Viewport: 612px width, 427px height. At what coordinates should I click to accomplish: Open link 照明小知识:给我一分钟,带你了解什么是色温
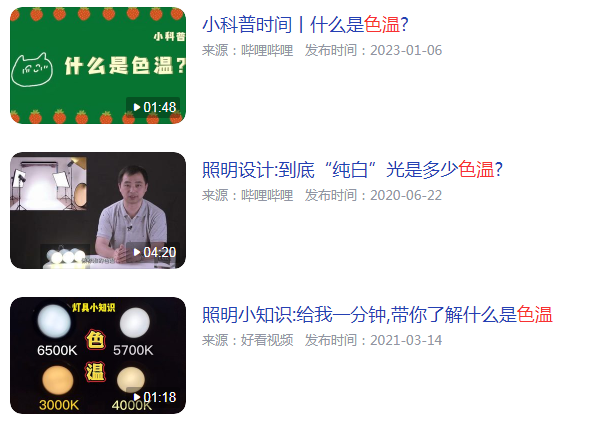click(376, 315)
